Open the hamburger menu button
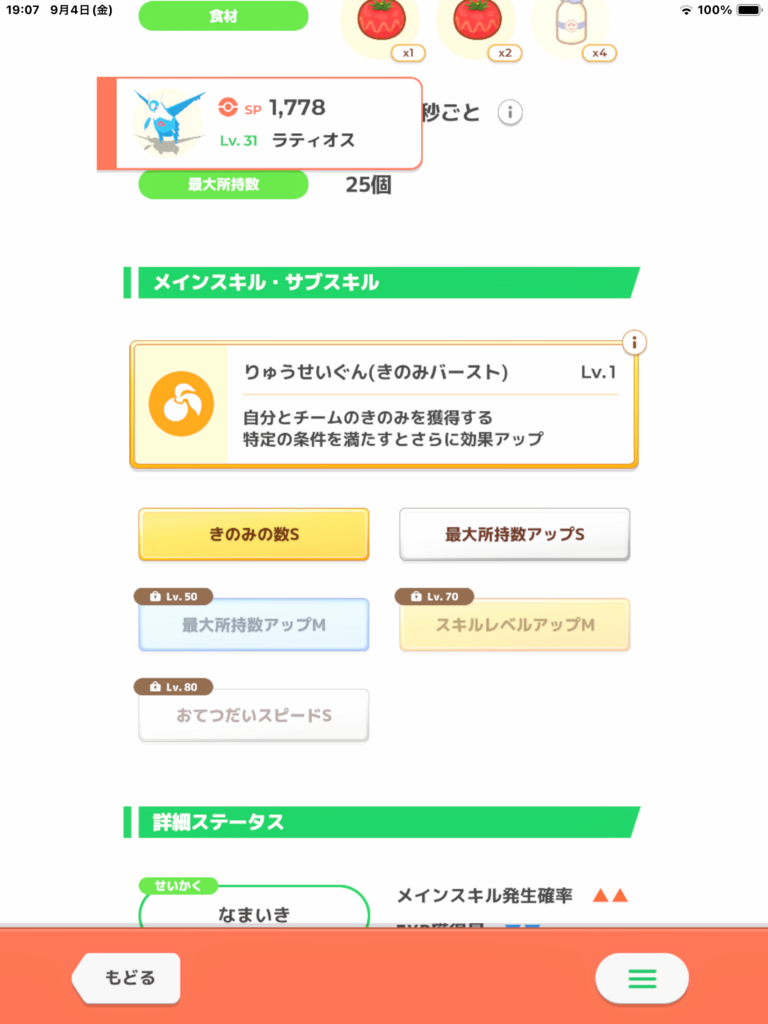Screen dimensions: 768x1024 [x=642, y=978]
